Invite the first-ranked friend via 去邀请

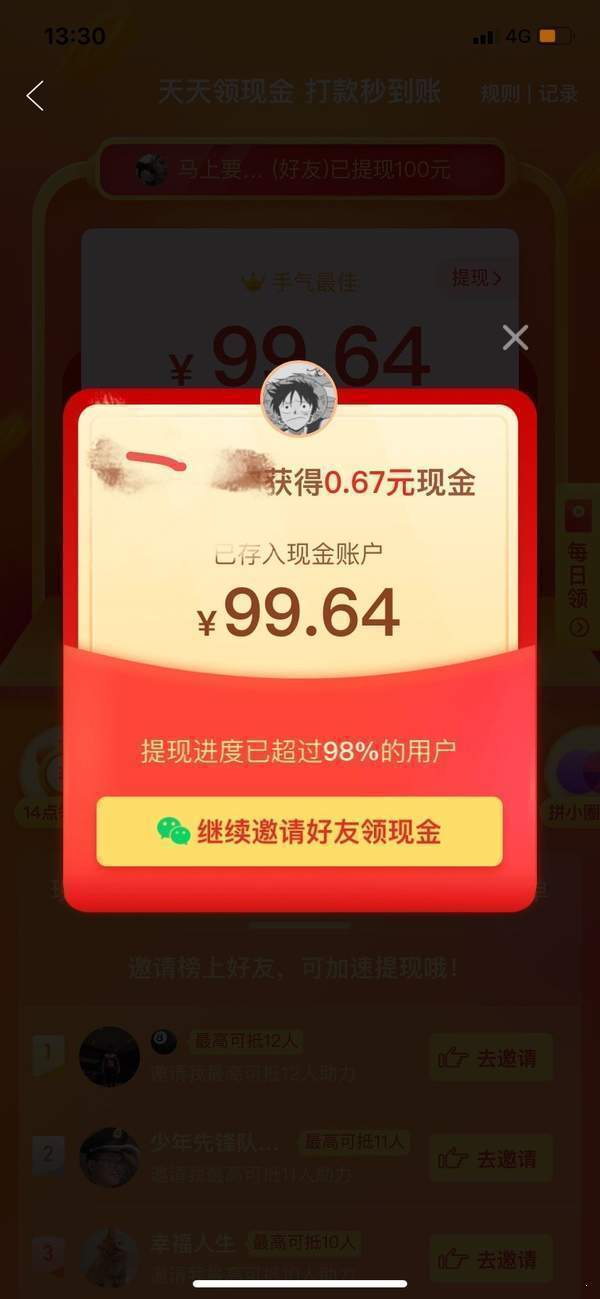[x=490, y=1058]
